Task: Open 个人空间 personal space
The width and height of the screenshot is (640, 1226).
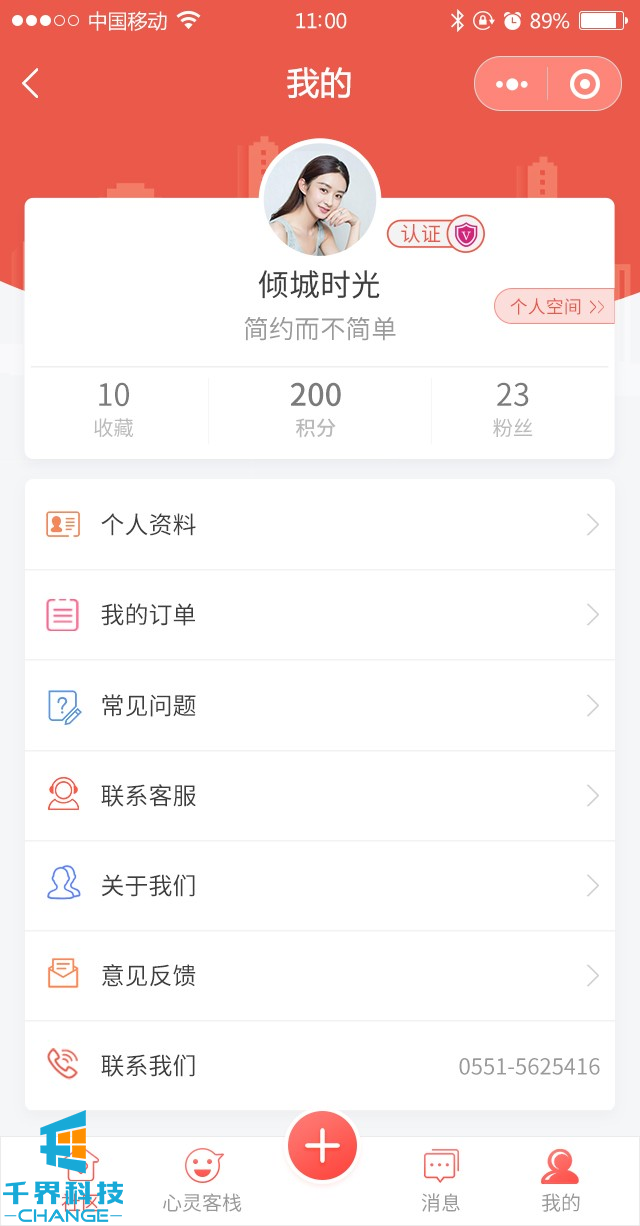Action: point(555,307)
